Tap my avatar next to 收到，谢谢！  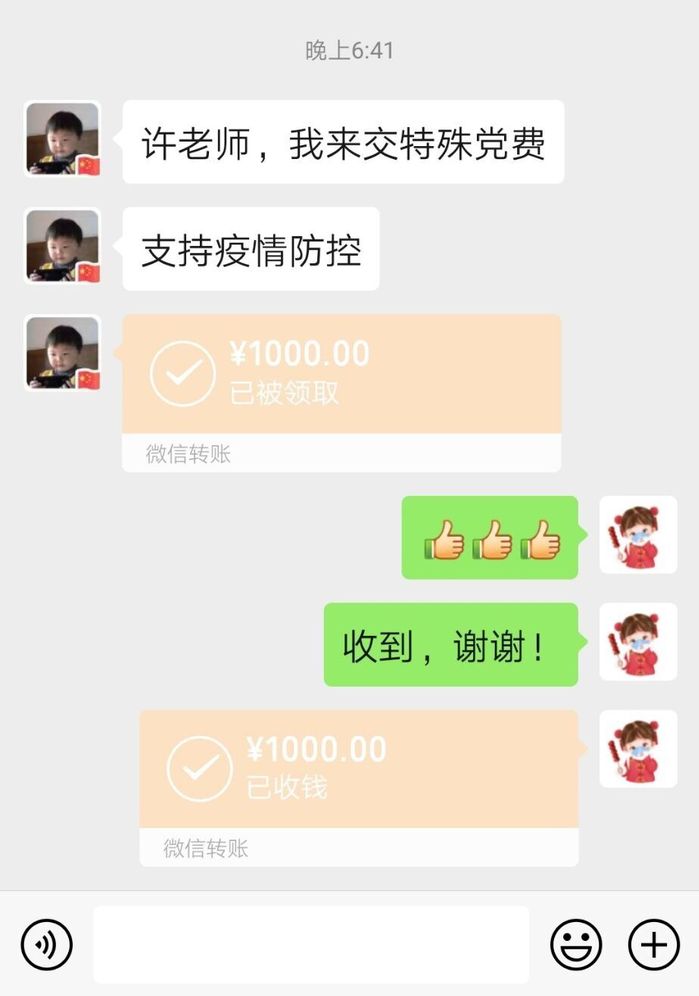coord(638,642)
